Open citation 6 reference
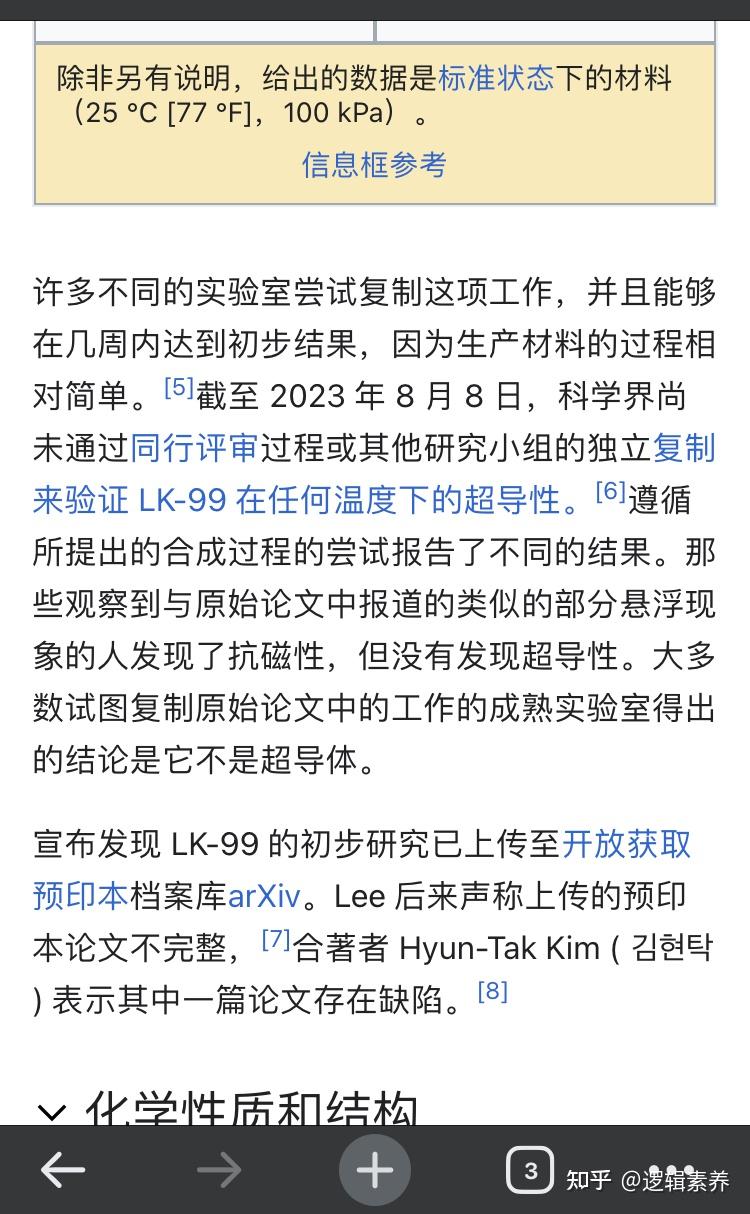The image size is (750, 1214). tap(610, 491)
